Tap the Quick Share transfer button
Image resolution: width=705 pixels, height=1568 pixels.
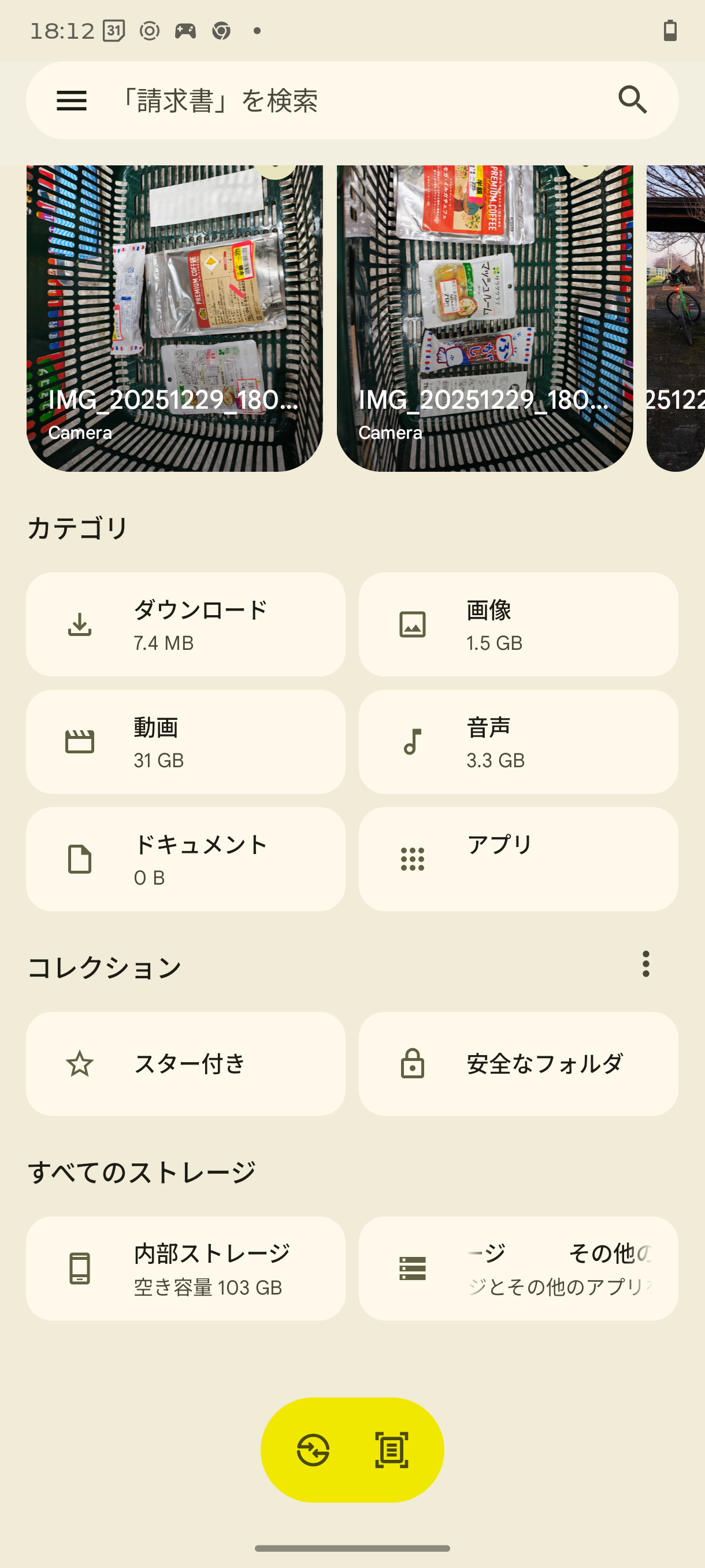click(313, 1449)
